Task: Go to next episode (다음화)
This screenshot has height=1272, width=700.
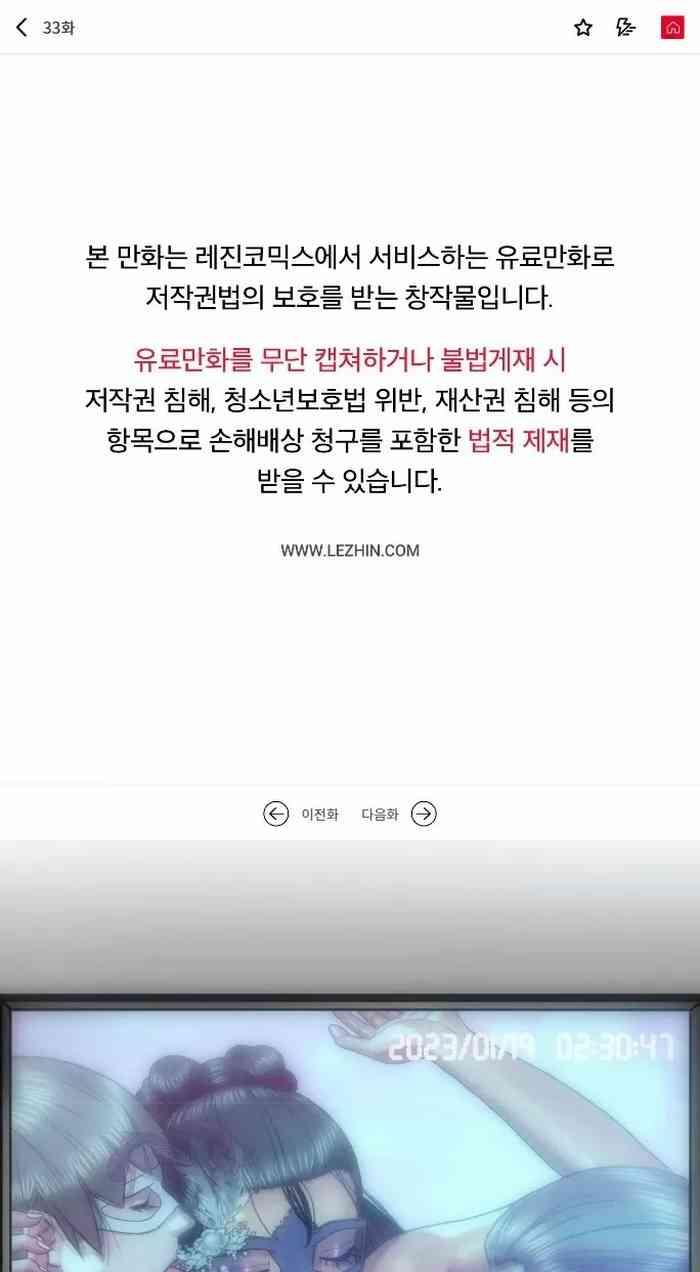Action: coord(399,814)
